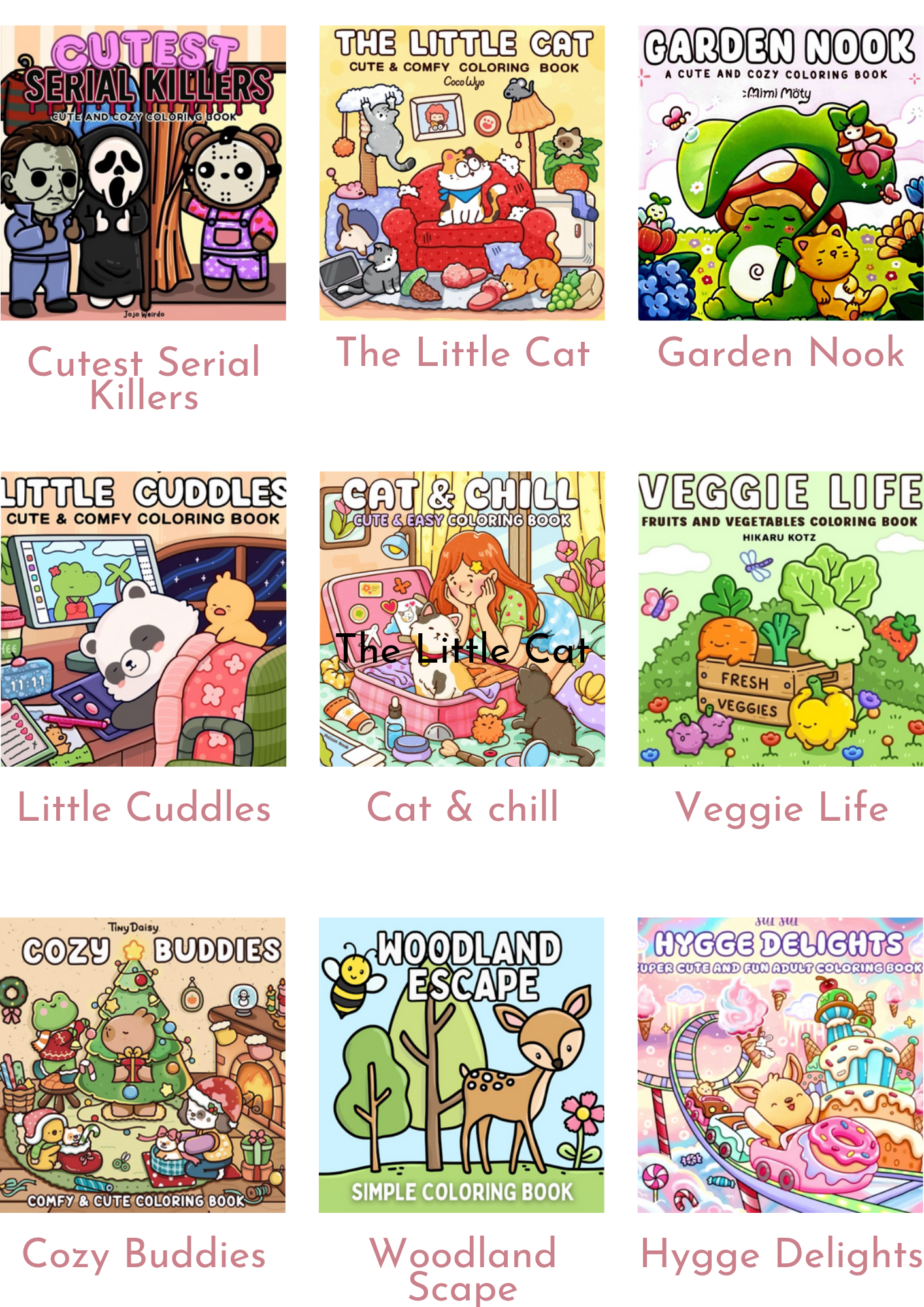Screen dimensions: 924x1307
Task: View the Garden Nook book cover
Action: [781, 173]
